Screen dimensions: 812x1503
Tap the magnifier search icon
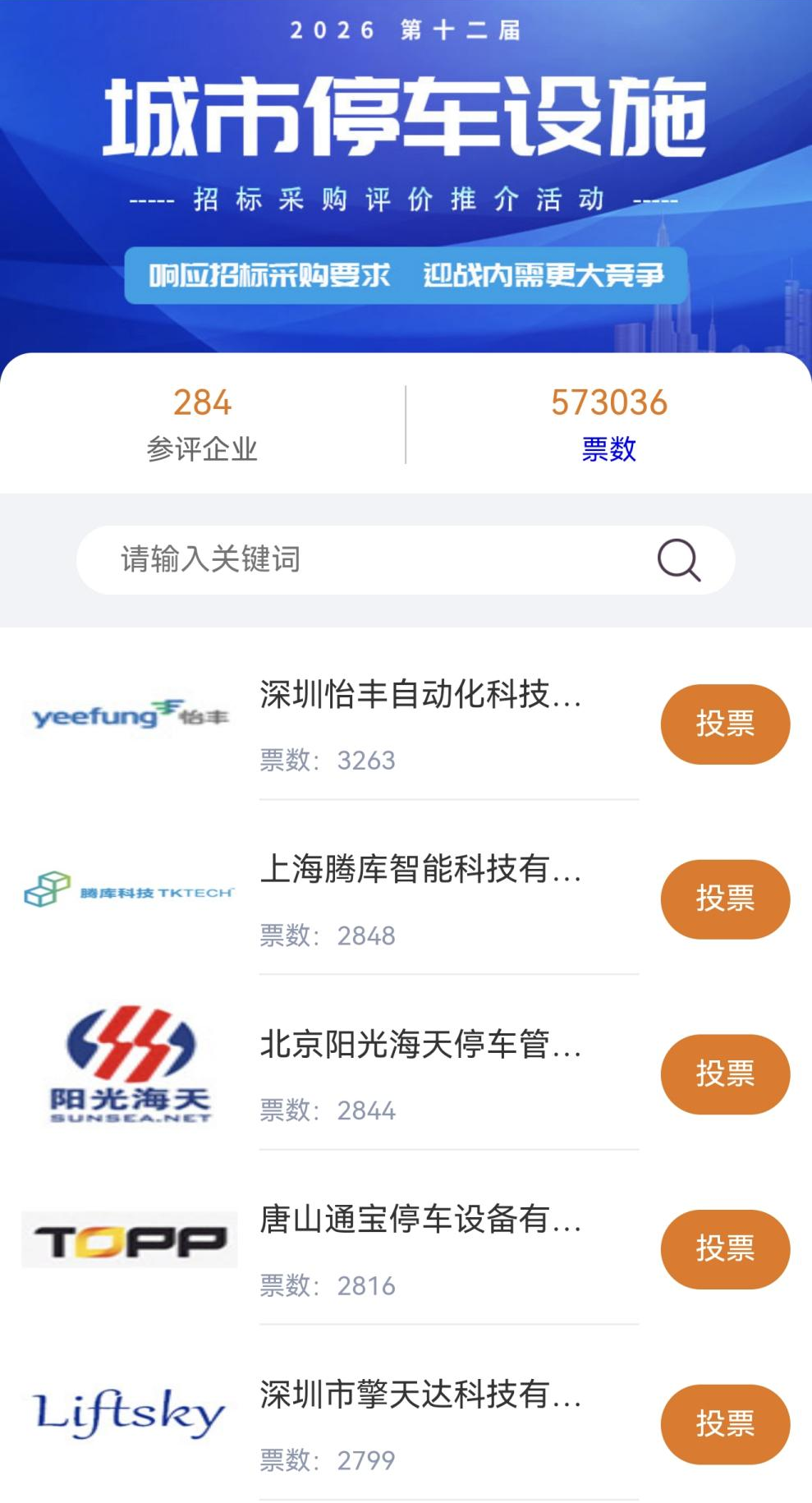click(678, 560)
